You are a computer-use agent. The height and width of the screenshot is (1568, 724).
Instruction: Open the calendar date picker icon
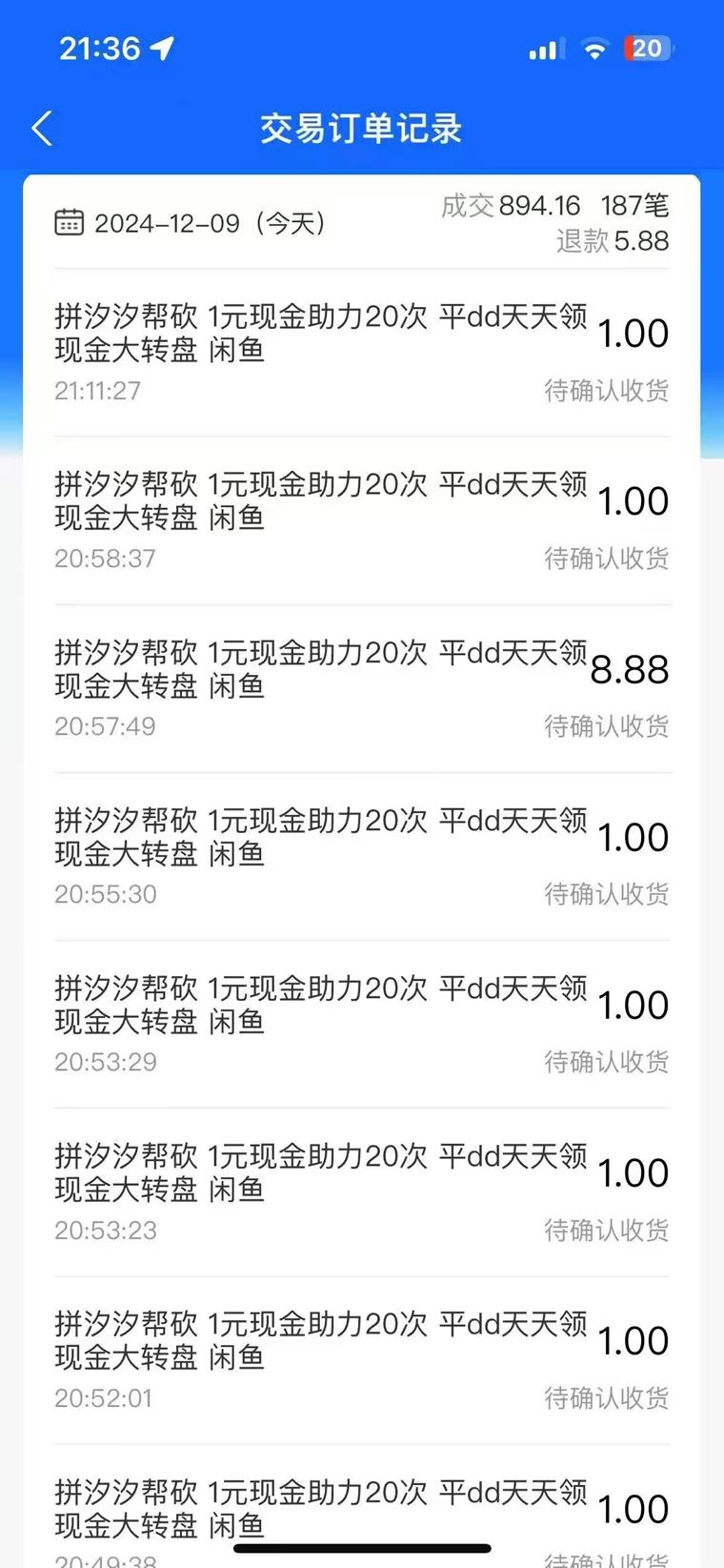[67, 221]
